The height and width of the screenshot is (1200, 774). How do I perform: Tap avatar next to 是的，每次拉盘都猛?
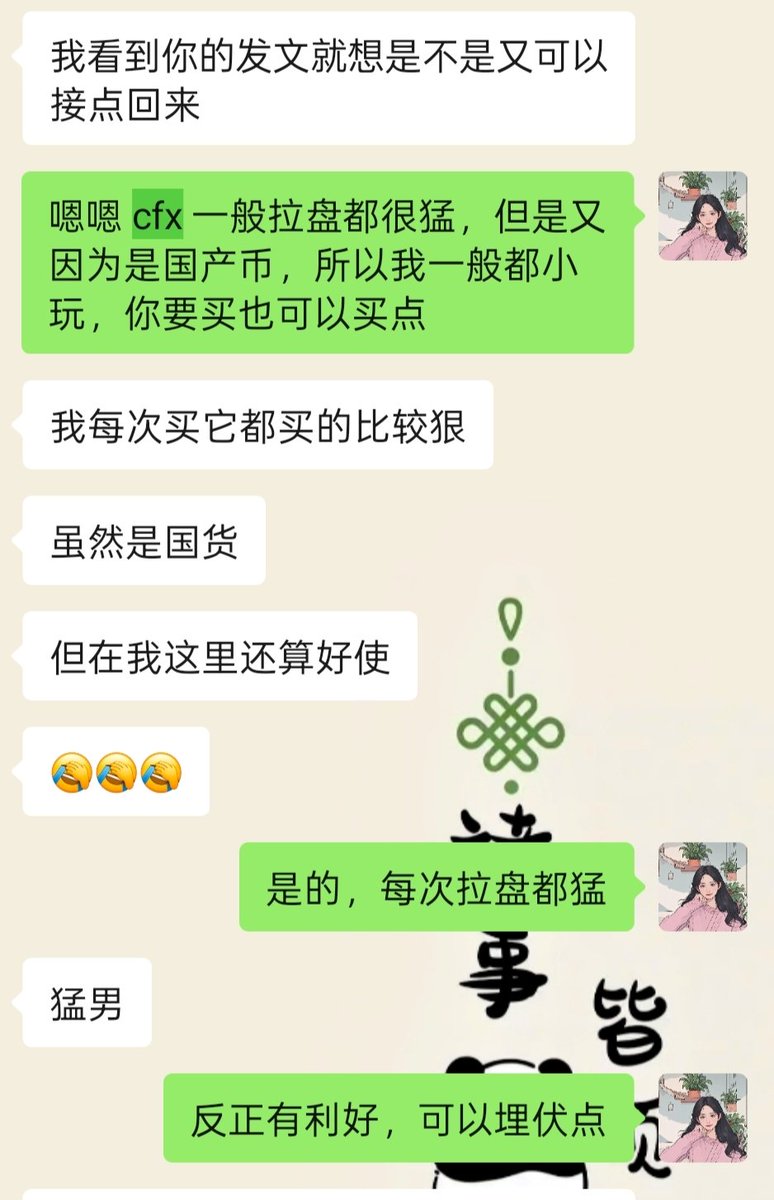702,887
